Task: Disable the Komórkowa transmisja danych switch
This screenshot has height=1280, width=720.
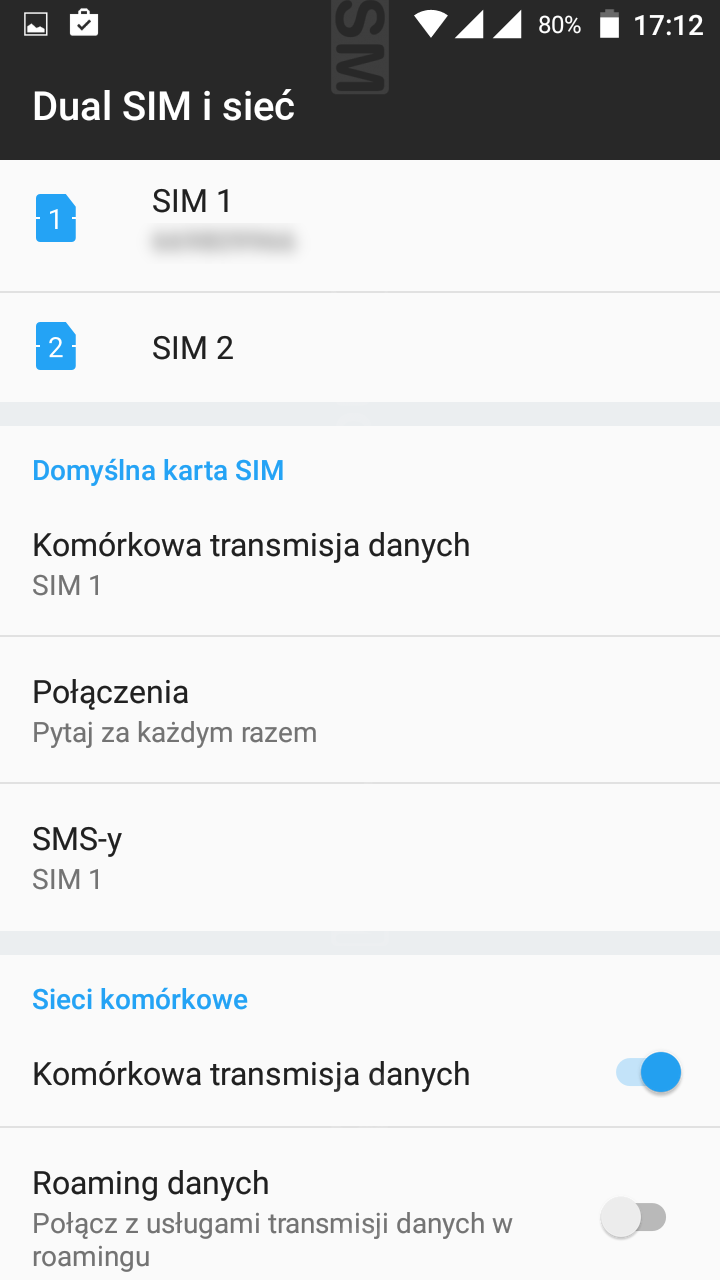Action: click(x=648, y=1073)
